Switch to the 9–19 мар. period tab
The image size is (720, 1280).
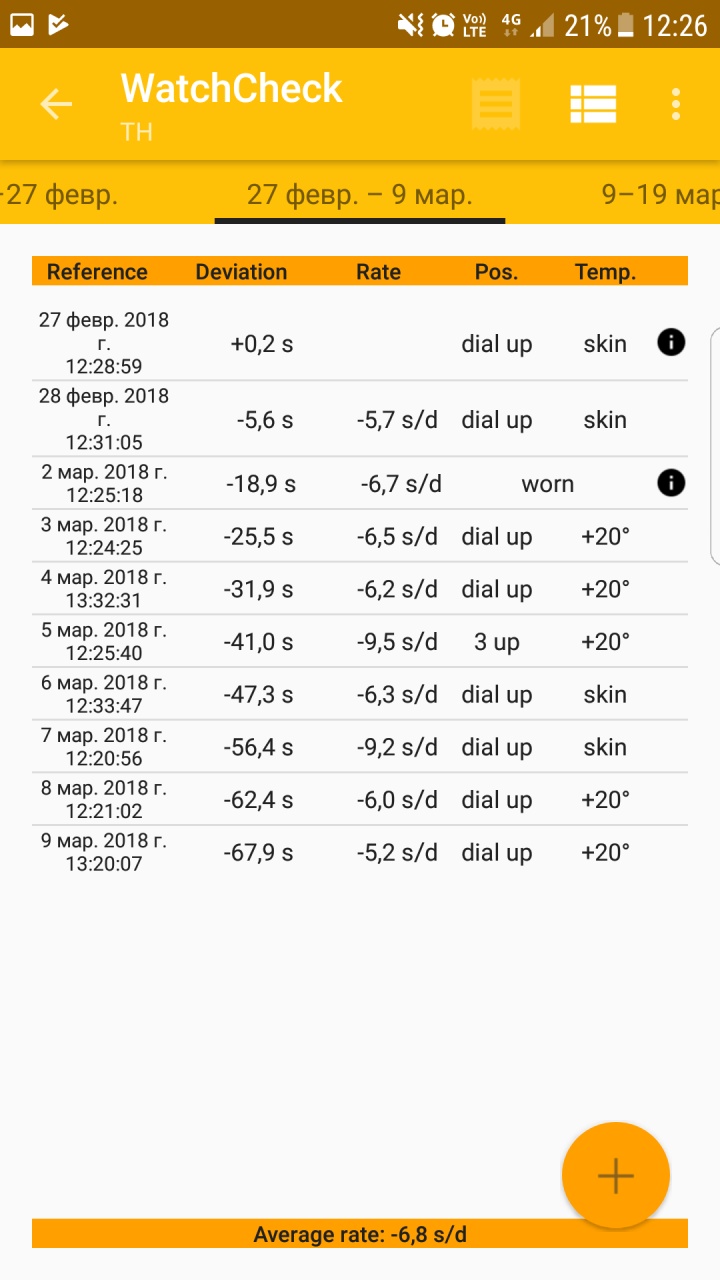tap(660, 194)
